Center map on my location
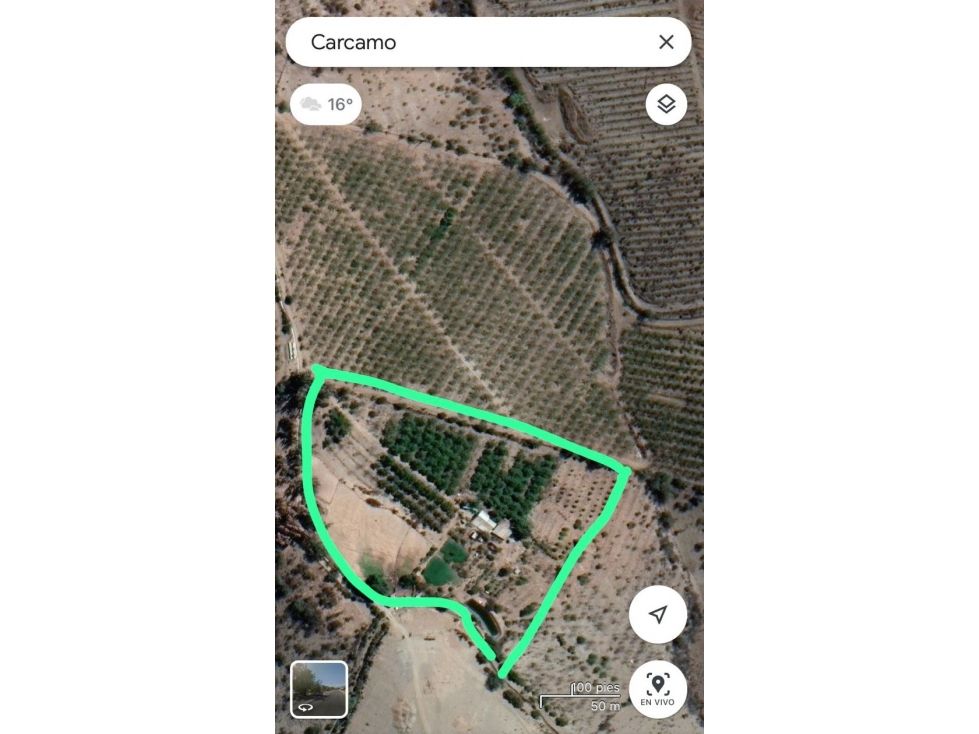979x734 pixels. tap(657, 614)
